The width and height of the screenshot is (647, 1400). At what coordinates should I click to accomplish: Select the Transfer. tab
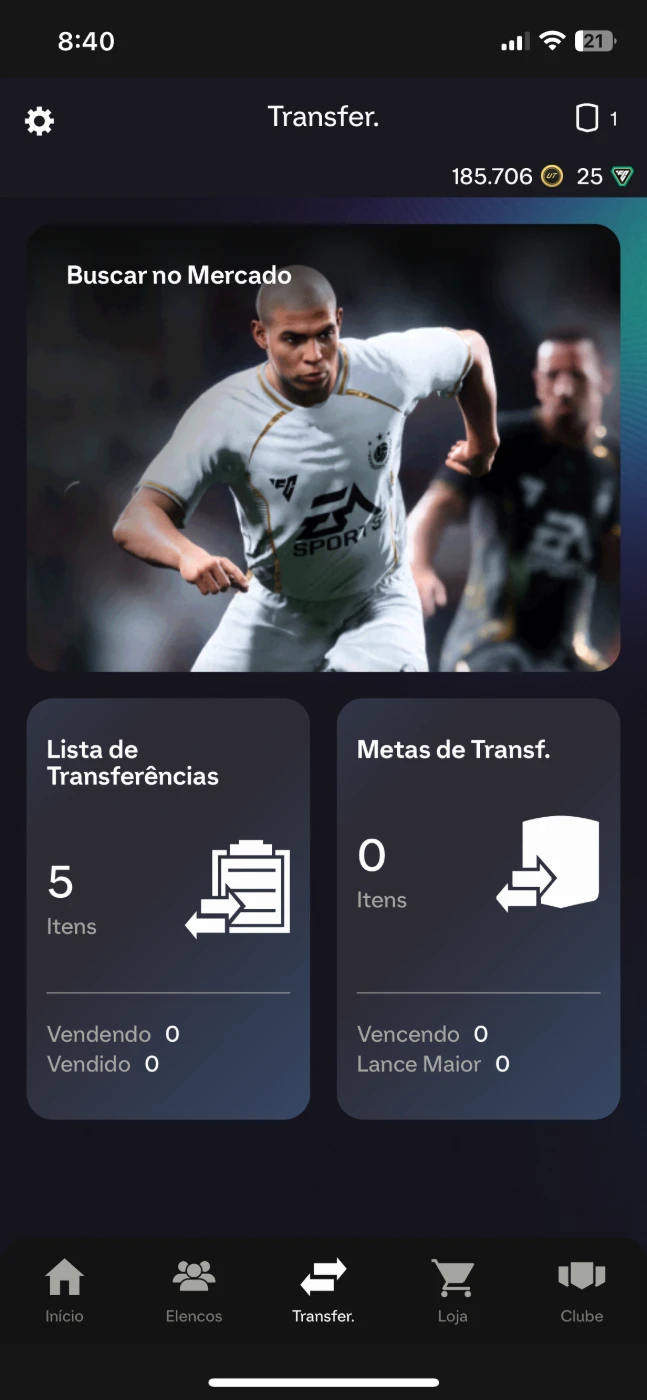tap(323, 1290)
